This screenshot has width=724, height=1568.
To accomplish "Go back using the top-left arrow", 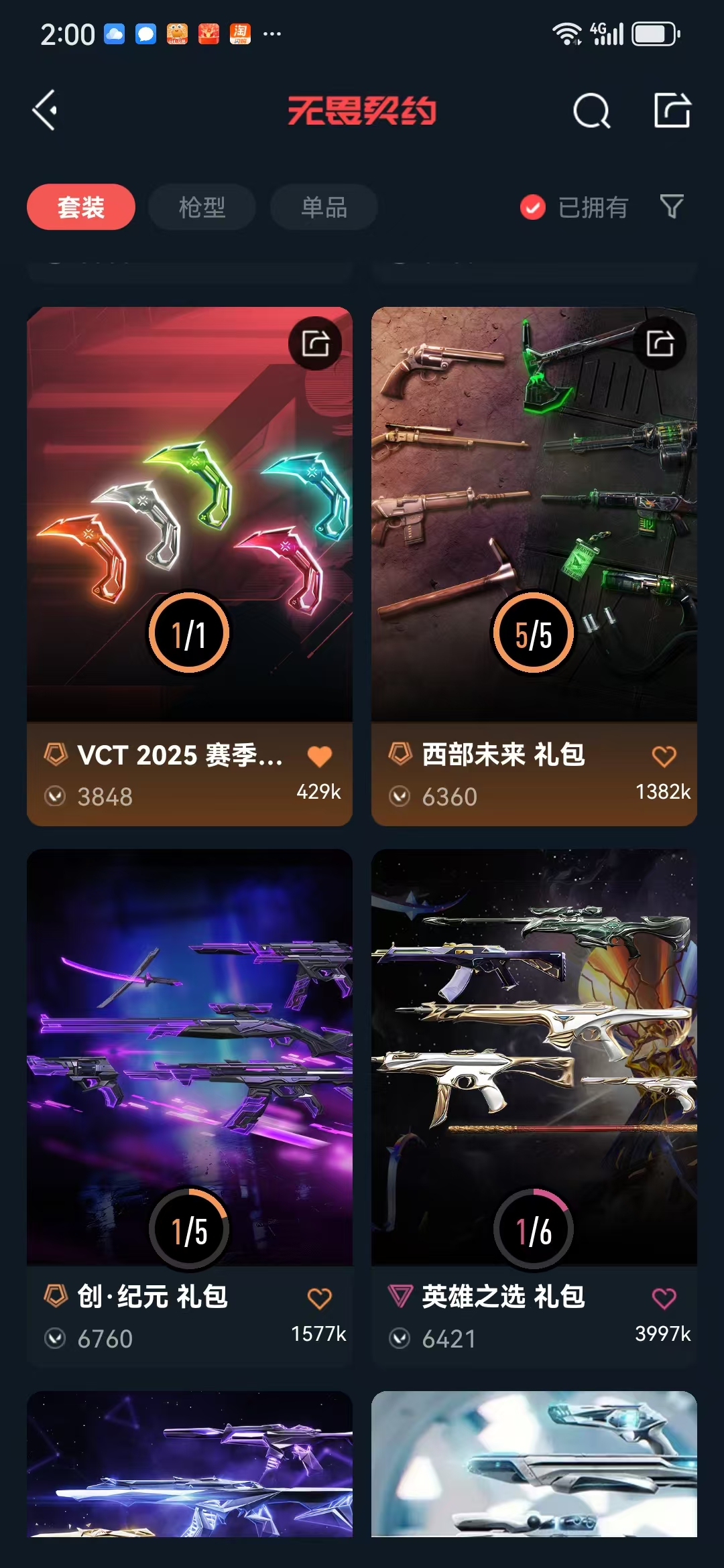I will coord(46,111).
